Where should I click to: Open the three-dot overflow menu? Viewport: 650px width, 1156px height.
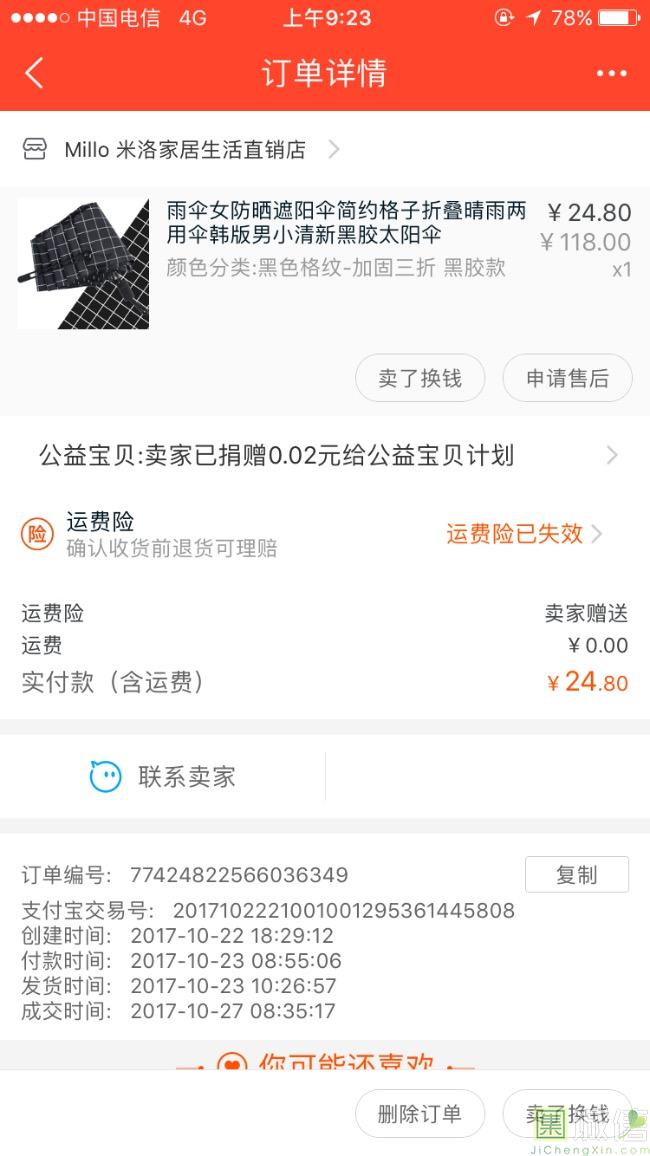click(x=611, y=73)
